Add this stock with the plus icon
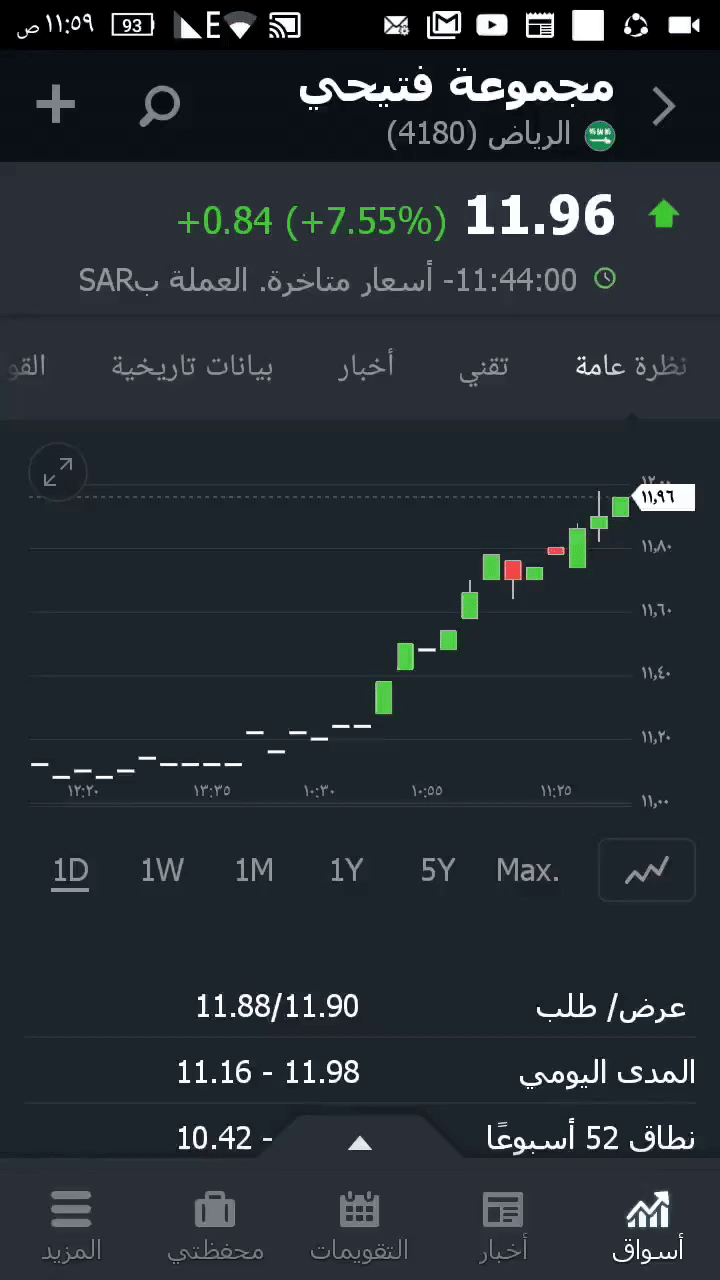 pos(55,105)
